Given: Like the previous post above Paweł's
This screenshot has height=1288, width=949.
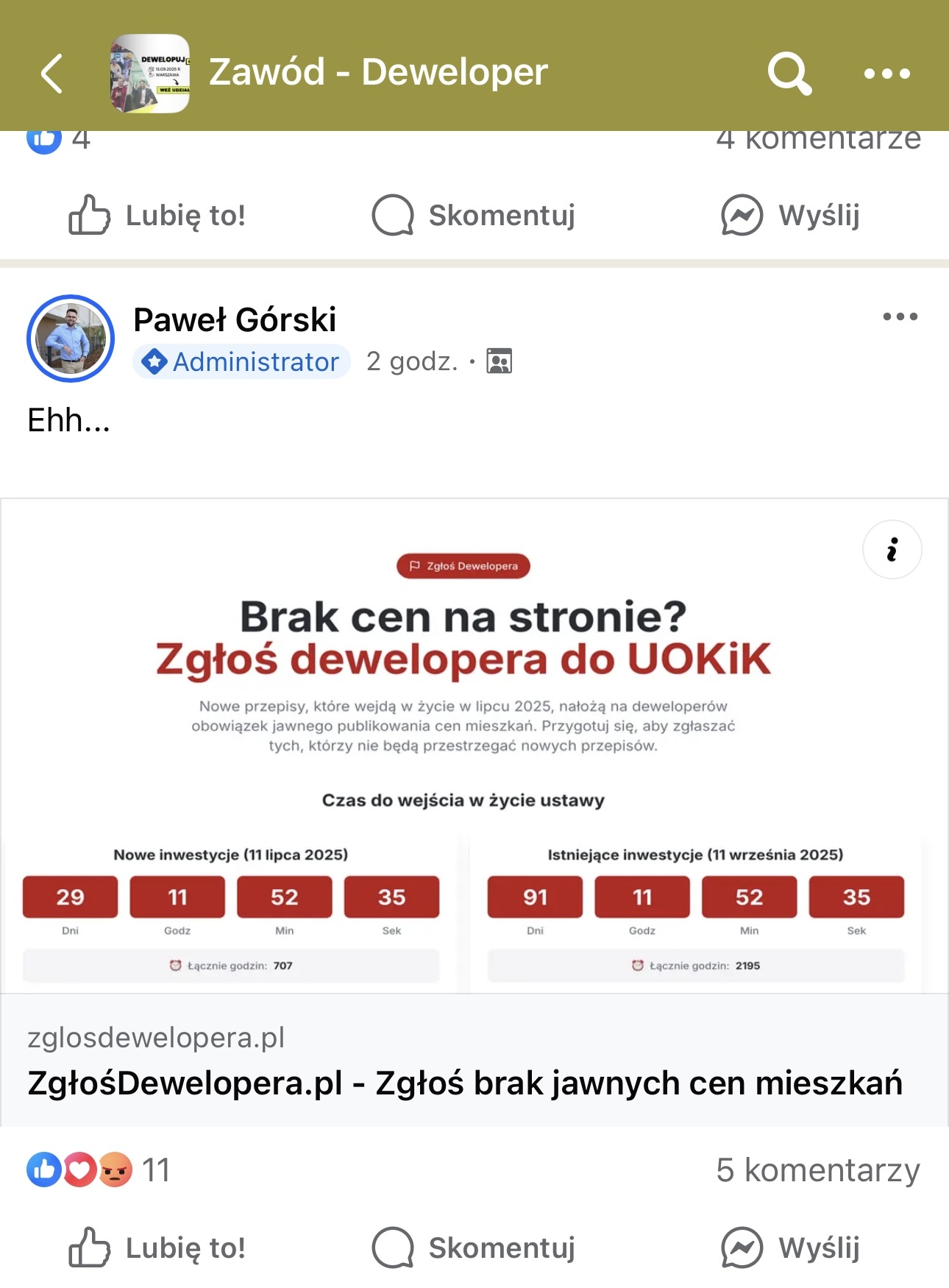Looking at the screenshot, I should click(157, 216).
